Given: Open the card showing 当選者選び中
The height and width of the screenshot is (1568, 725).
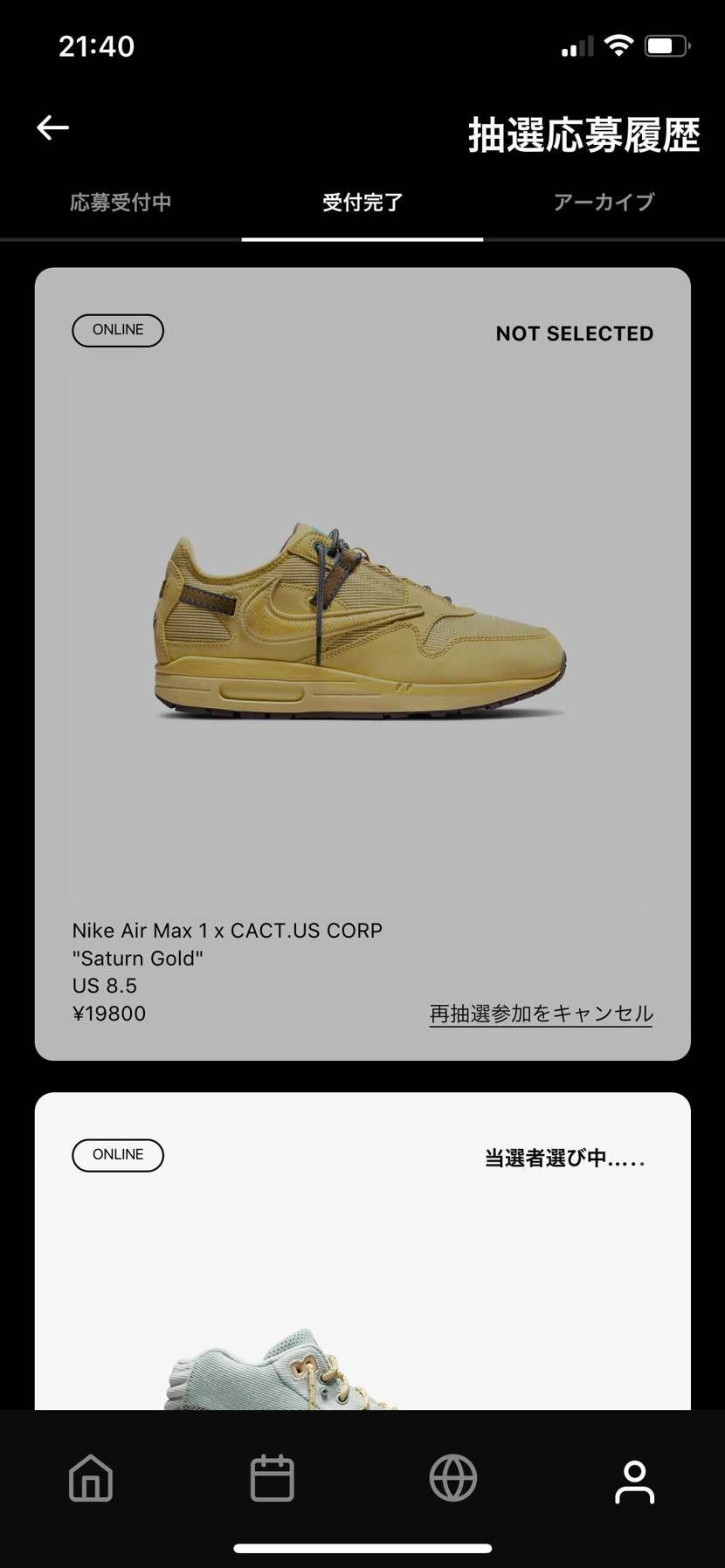Looking at the screenshot, I should (x=362, y=1266).
